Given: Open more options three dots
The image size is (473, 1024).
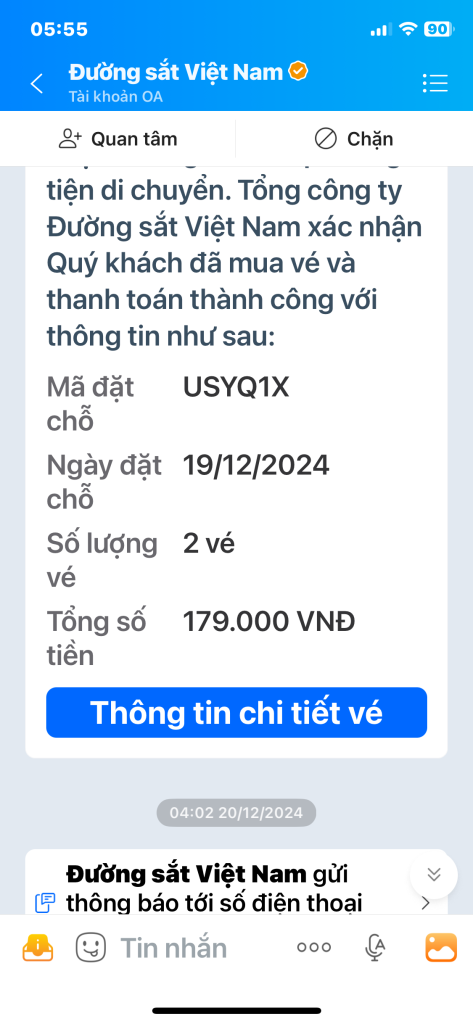Looking at the screenshot, I should pyautogui.click(x=314, y=948).
